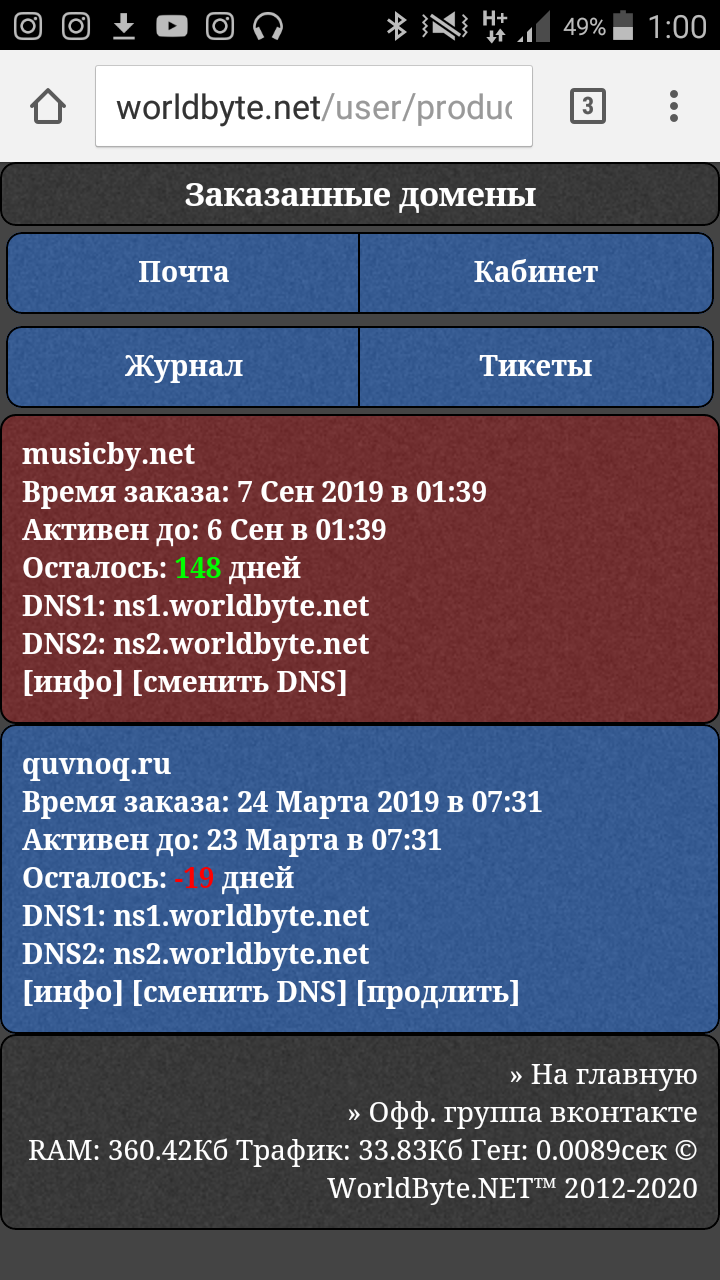
Task: Tap [сменить DNS] for quvnoq.ru
Action: (x=240, y=992)
